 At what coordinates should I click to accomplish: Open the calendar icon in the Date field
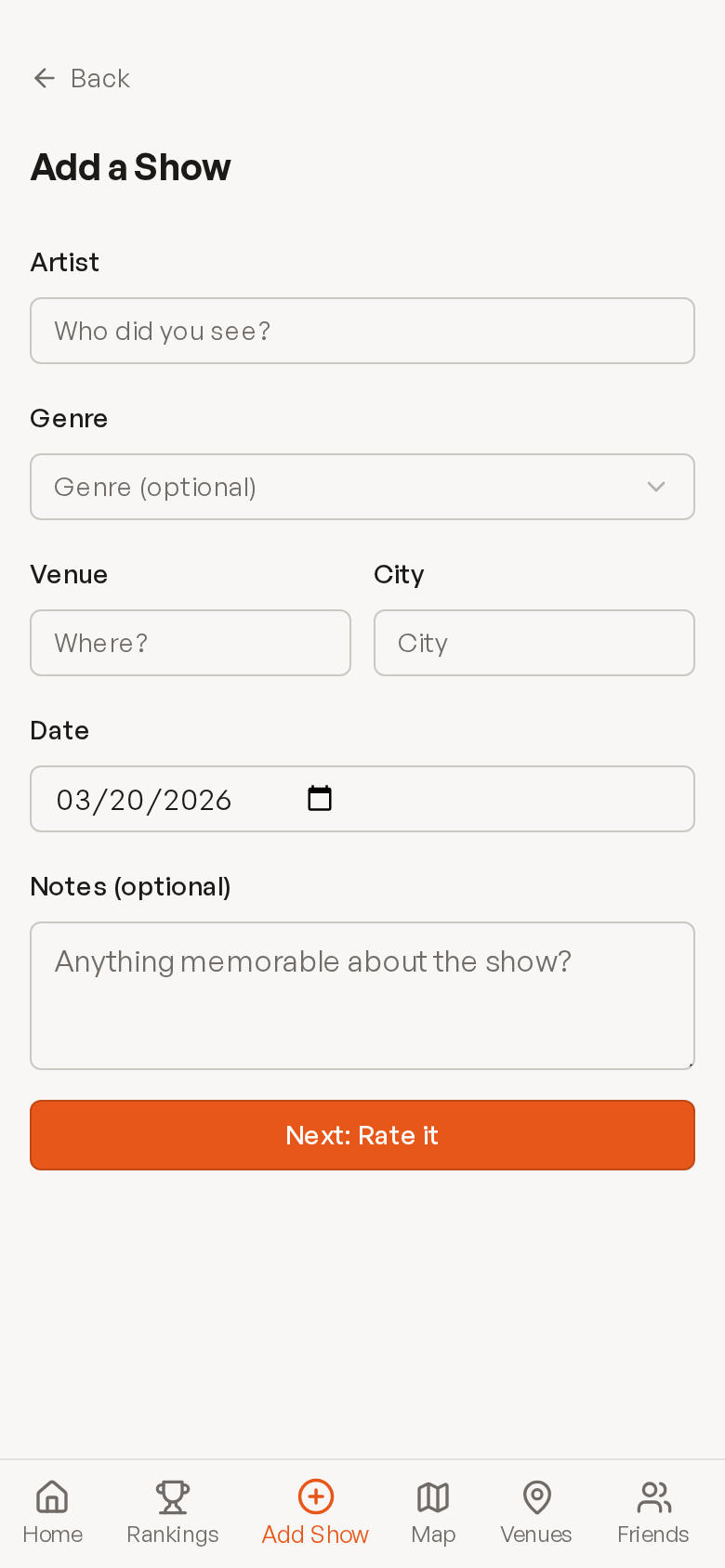pyautogui.click(x=320, y=797)
